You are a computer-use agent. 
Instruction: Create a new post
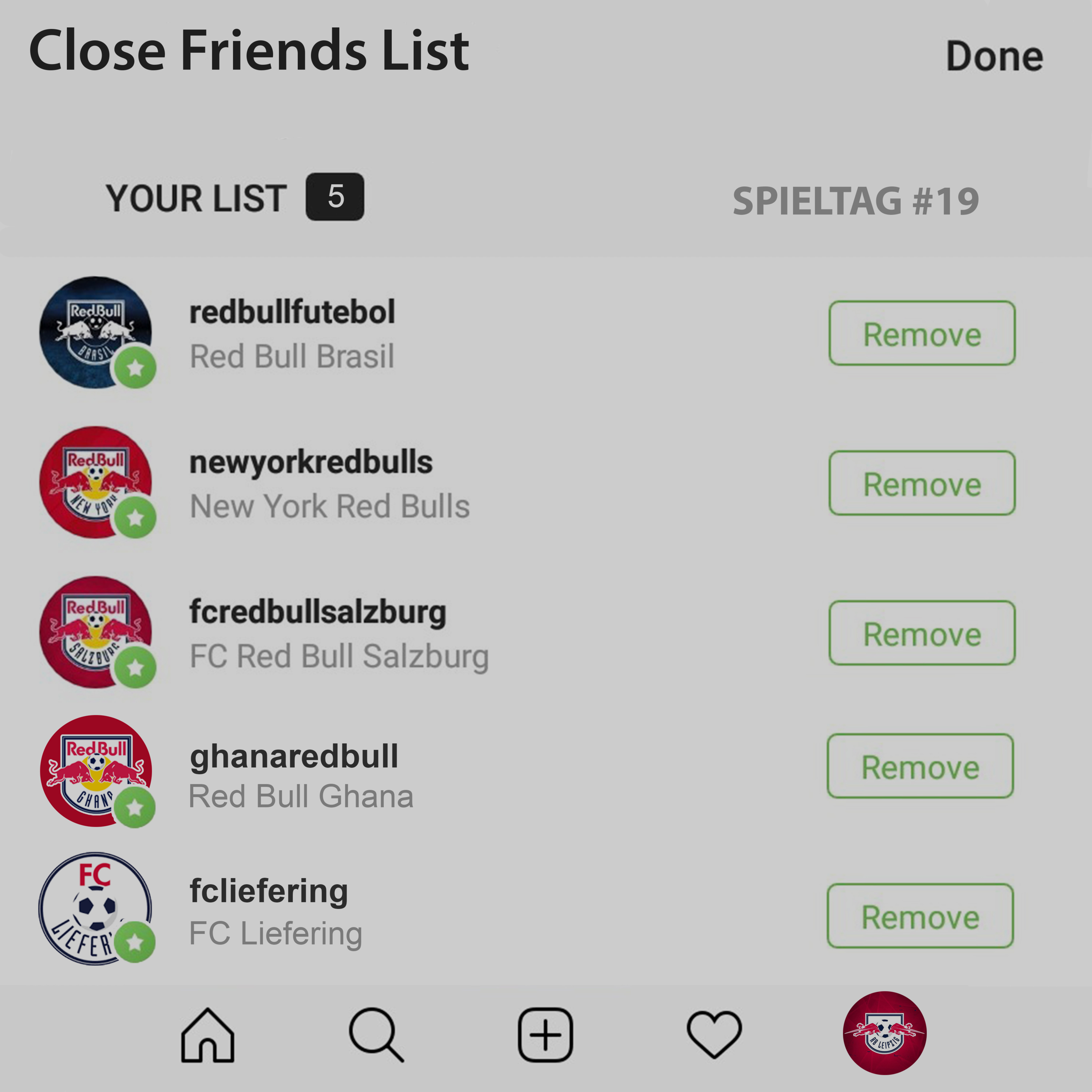(545, 1035)
